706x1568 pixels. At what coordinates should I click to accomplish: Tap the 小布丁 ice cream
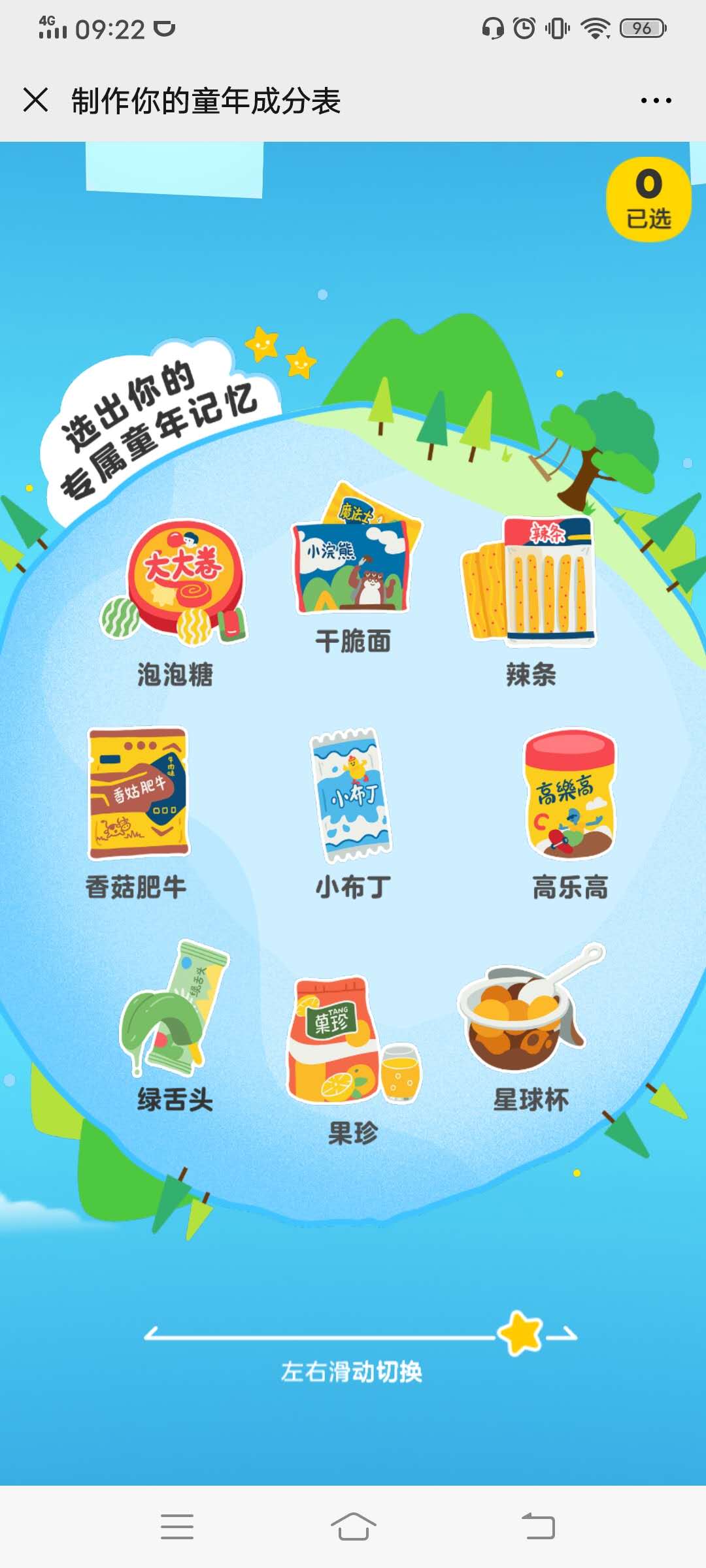(x=352, y=815)
